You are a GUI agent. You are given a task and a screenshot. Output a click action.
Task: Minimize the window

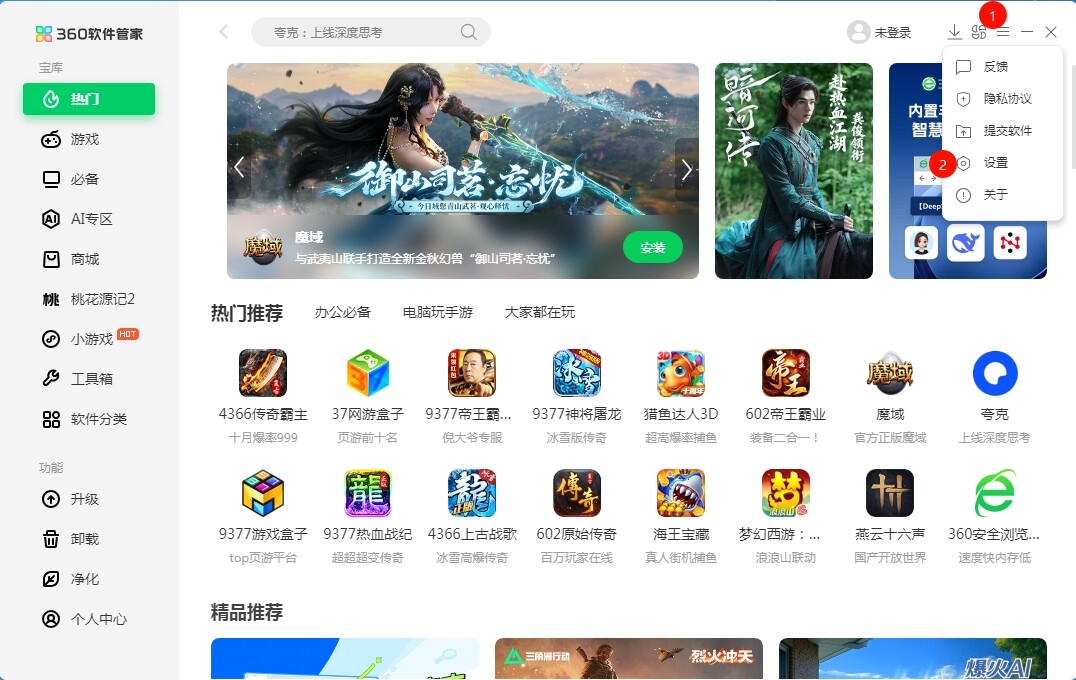1027,33
